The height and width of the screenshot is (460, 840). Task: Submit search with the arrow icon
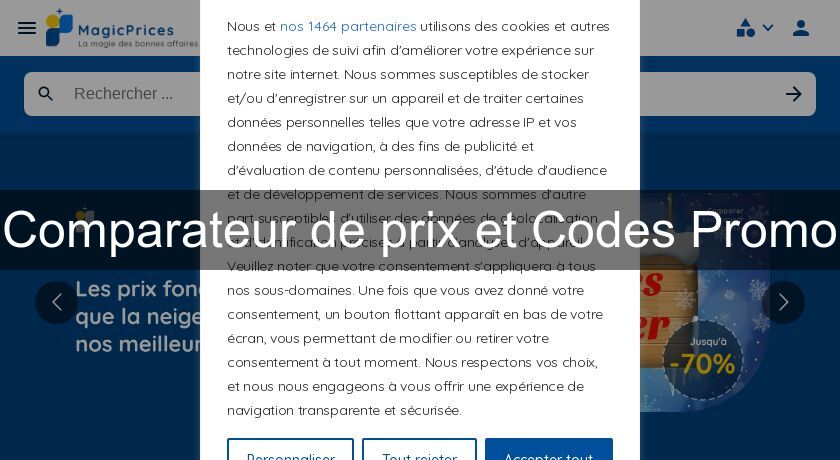tap(793, 94)
